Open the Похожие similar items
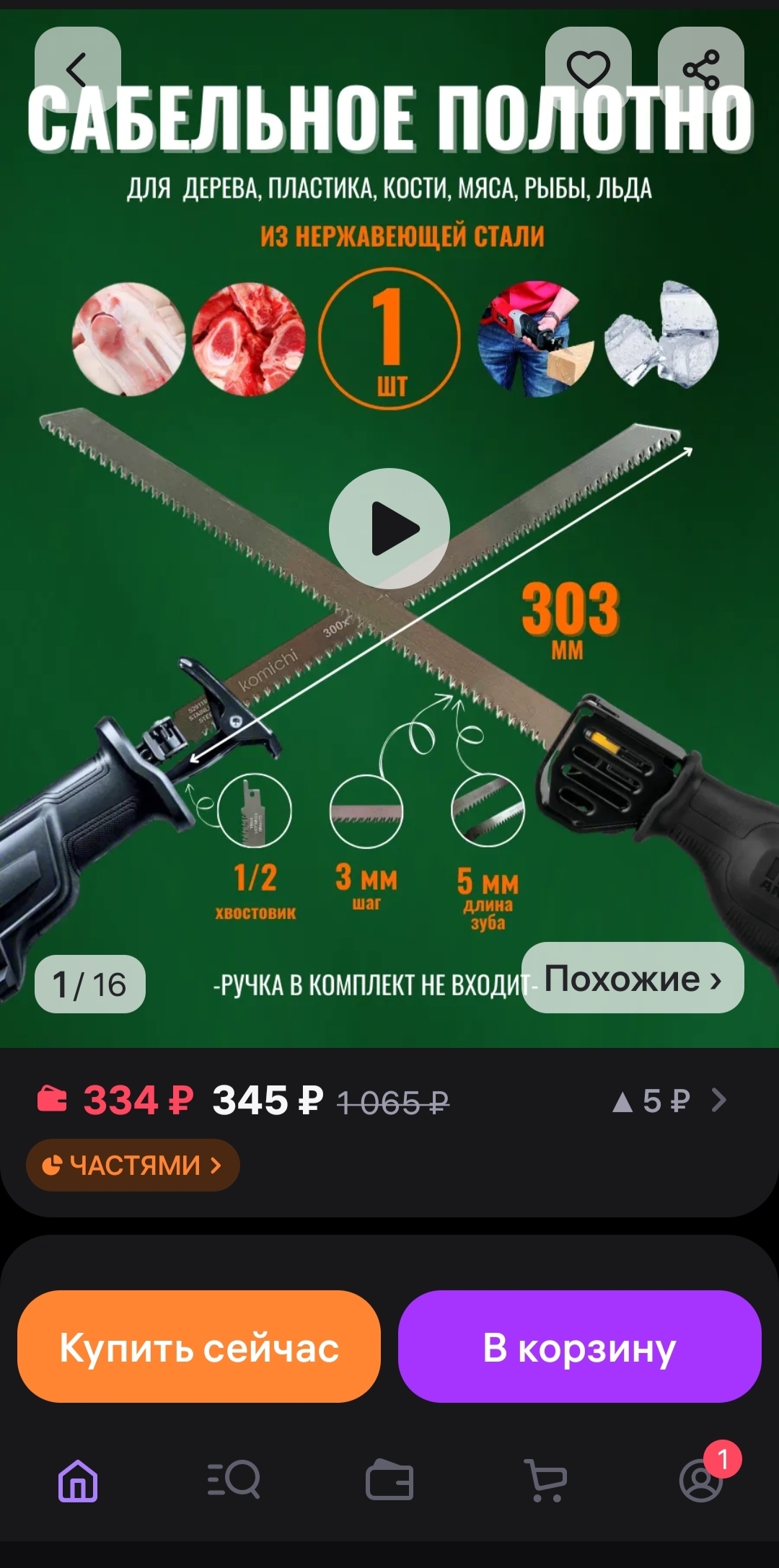 click(x=633, y=979)
